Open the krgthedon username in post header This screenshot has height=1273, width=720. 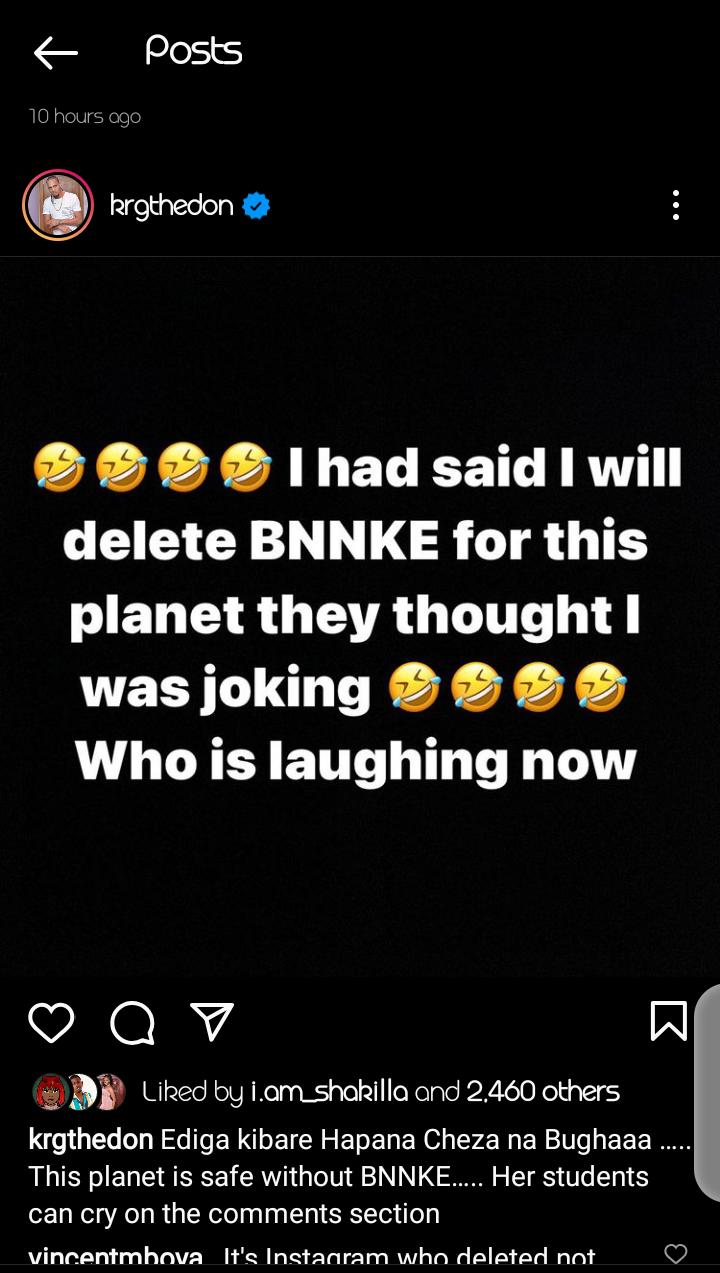pyautogui.click(x=171, y=206)
